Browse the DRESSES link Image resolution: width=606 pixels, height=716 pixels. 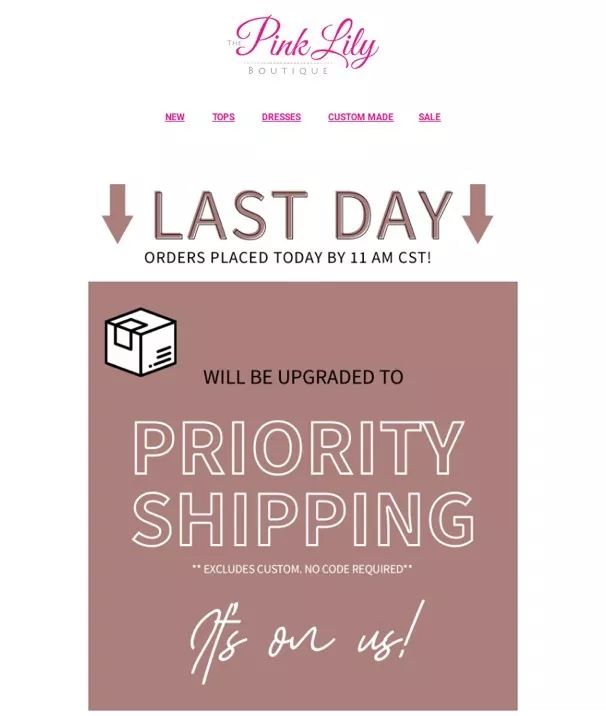pyautogui.click(x=281, y=117)
